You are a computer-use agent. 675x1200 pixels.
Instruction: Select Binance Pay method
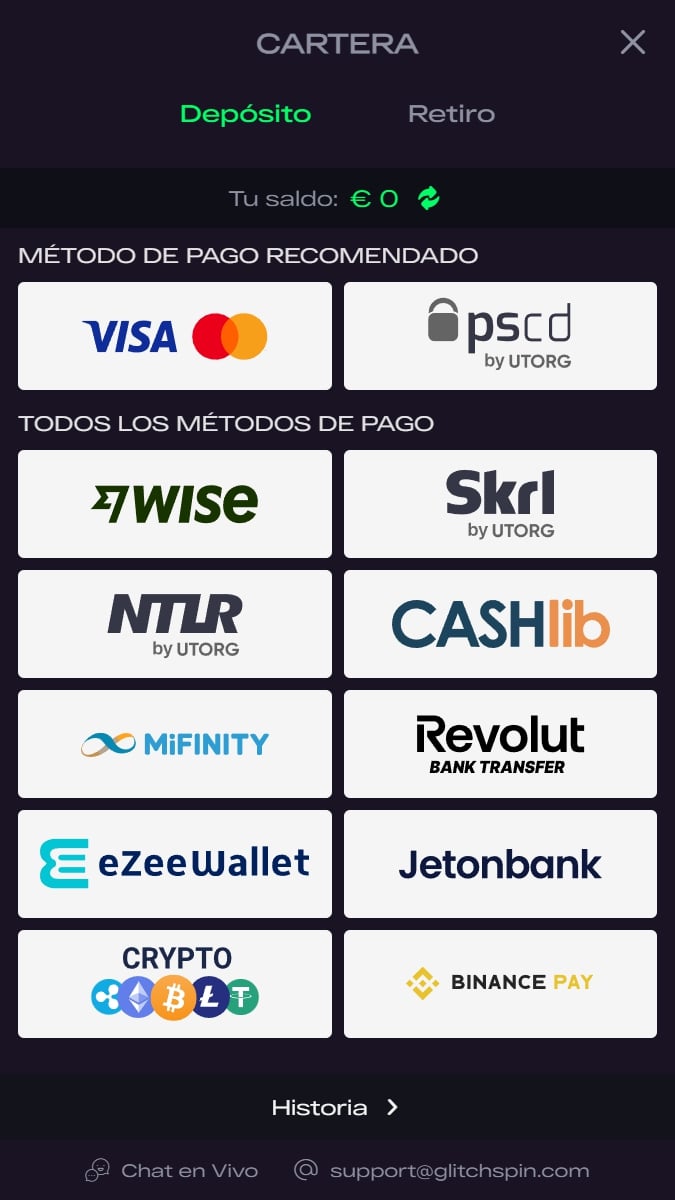click(500, 984)
